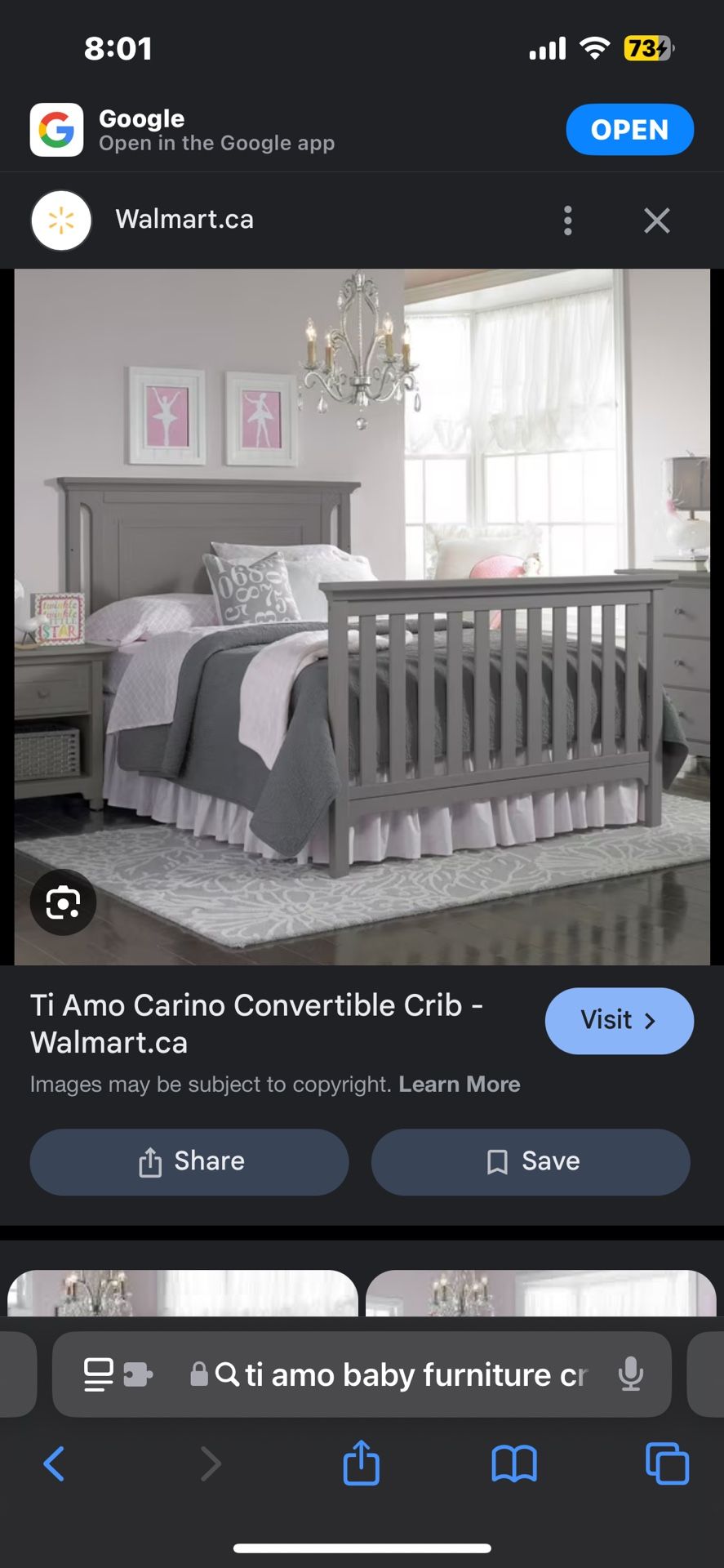Open the enlarged crib bedroom photo
Viewport: 724px width, 1568px height.
coord(362,617)
